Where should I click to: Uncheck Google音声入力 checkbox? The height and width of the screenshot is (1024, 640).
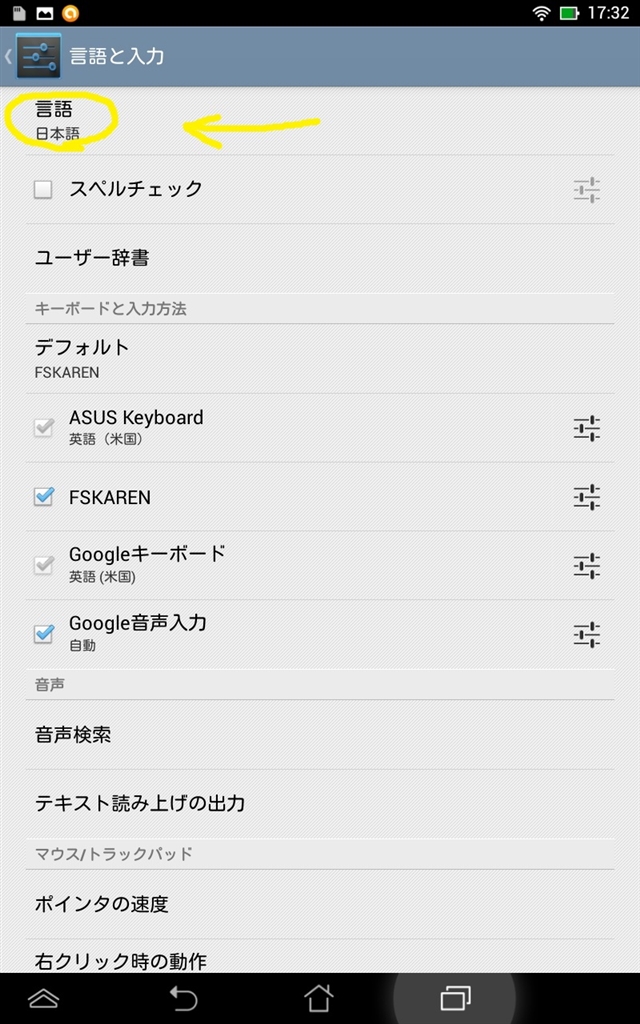click(x=43, y=633)
